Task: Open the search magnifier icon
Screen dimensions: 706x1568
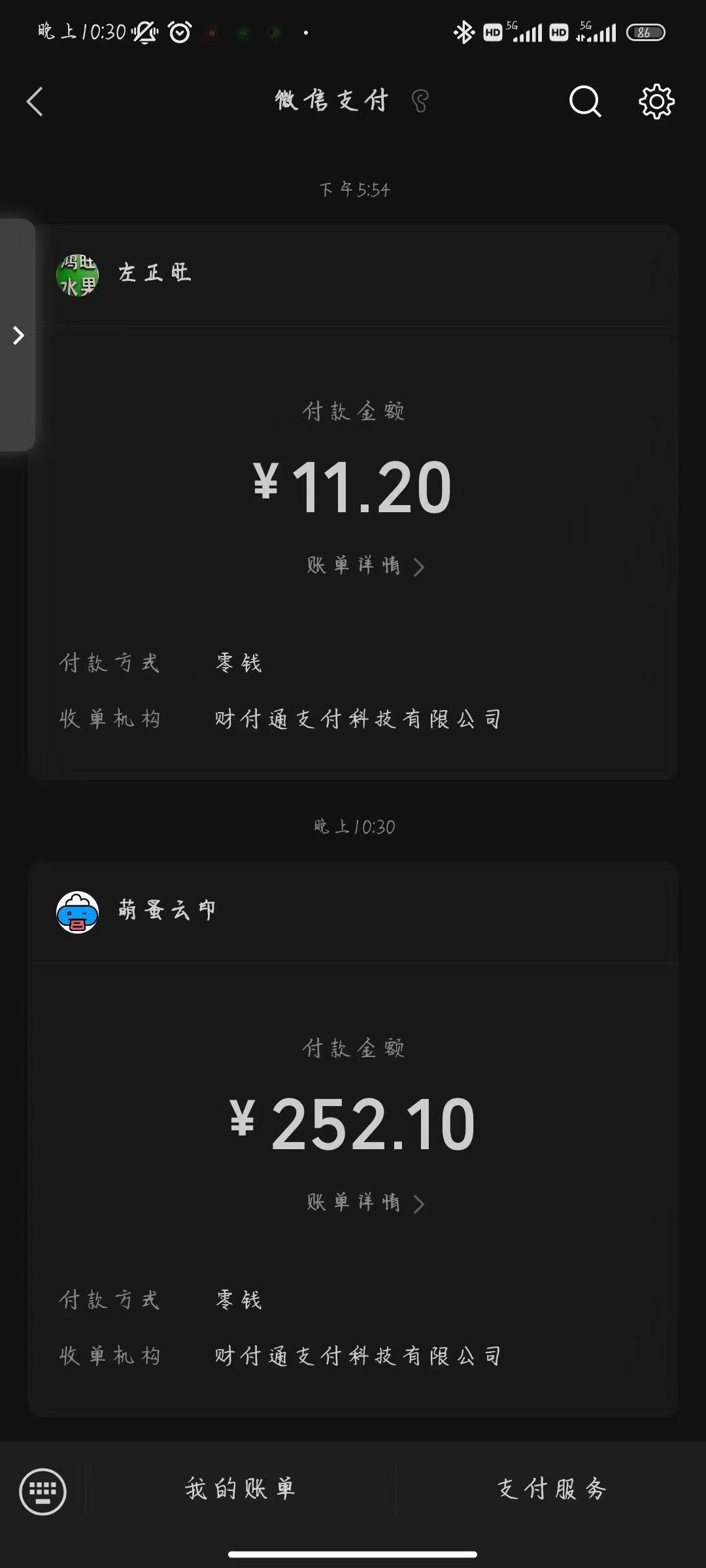Action: click(x=584, y=102)
